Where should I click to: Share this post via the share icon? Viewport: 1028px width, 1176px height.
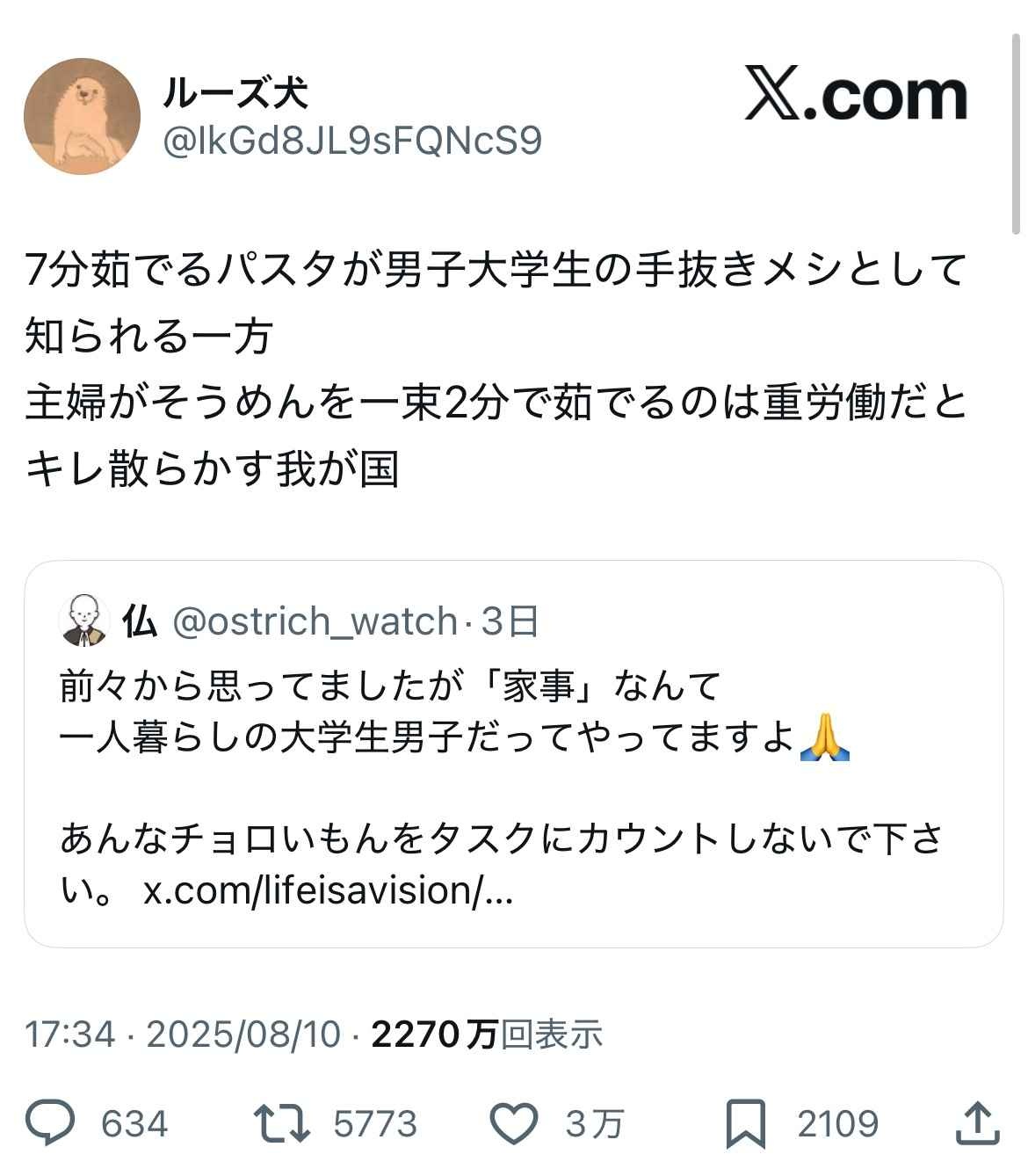(976, 1122)
